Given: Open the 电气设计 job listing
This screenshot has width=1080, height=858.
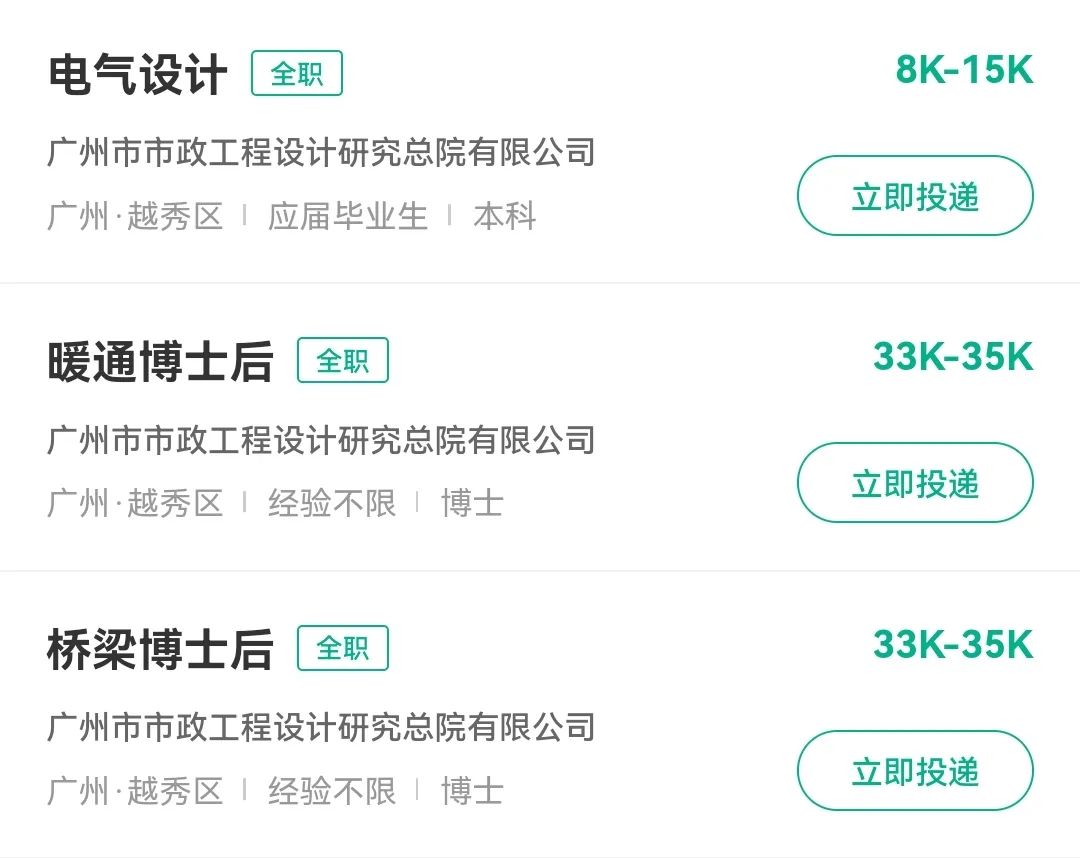Looking at the screenshot, I should click(138, 75).
